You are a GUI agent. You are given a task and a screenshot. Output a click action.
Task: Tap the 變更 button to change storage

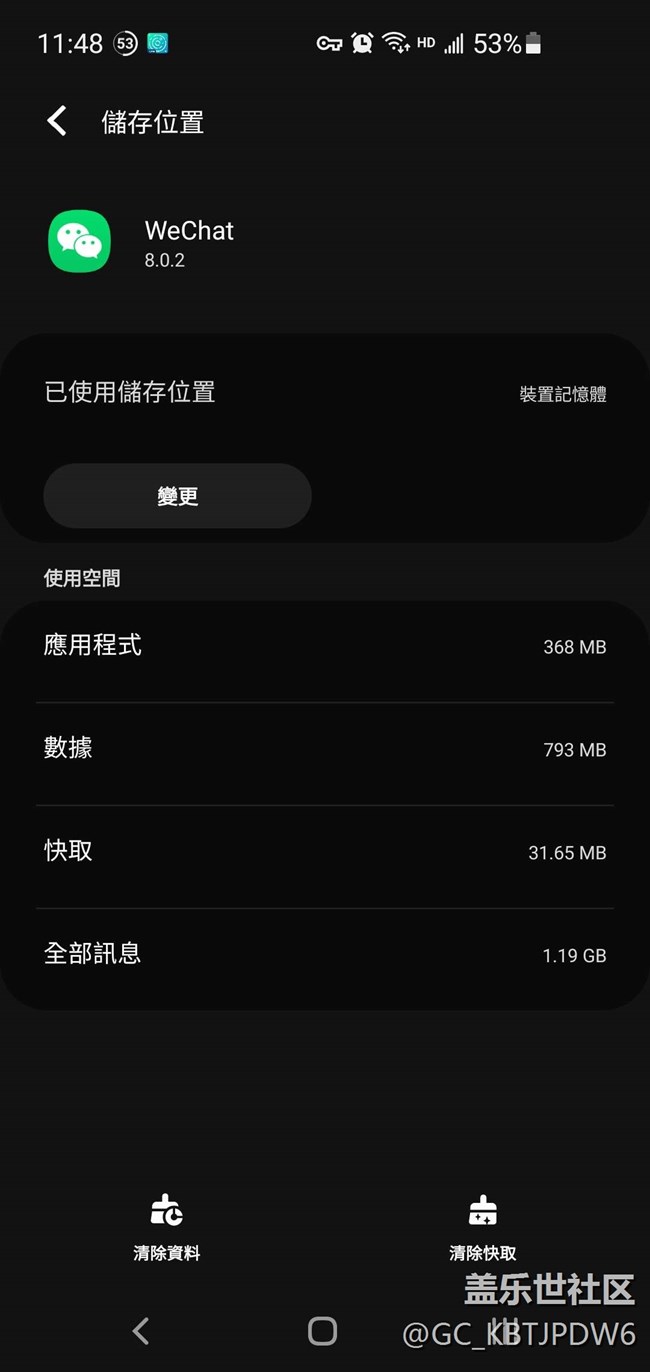point(177,496)
